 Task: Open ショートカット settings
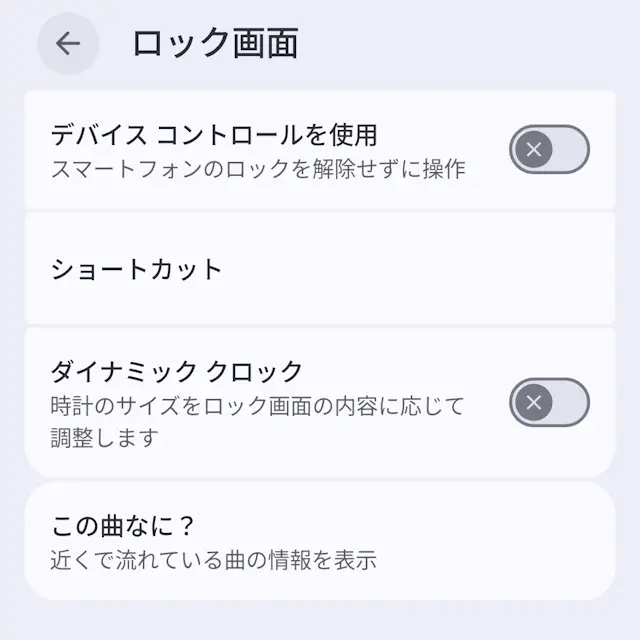(x=320, y=269)
